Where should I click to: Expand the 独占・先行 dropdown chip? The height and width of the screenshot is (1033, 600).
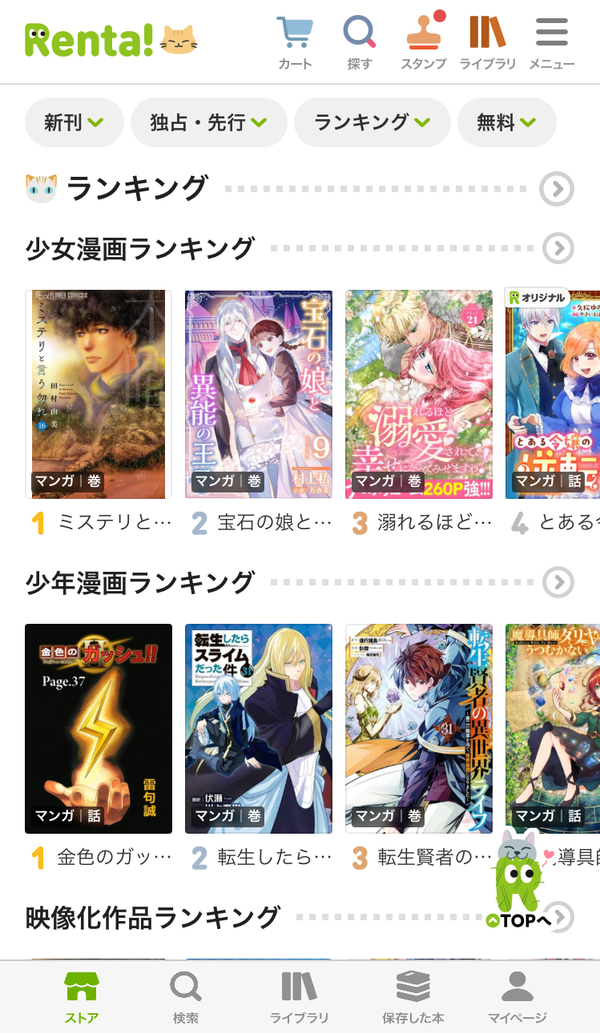[209, 123]
